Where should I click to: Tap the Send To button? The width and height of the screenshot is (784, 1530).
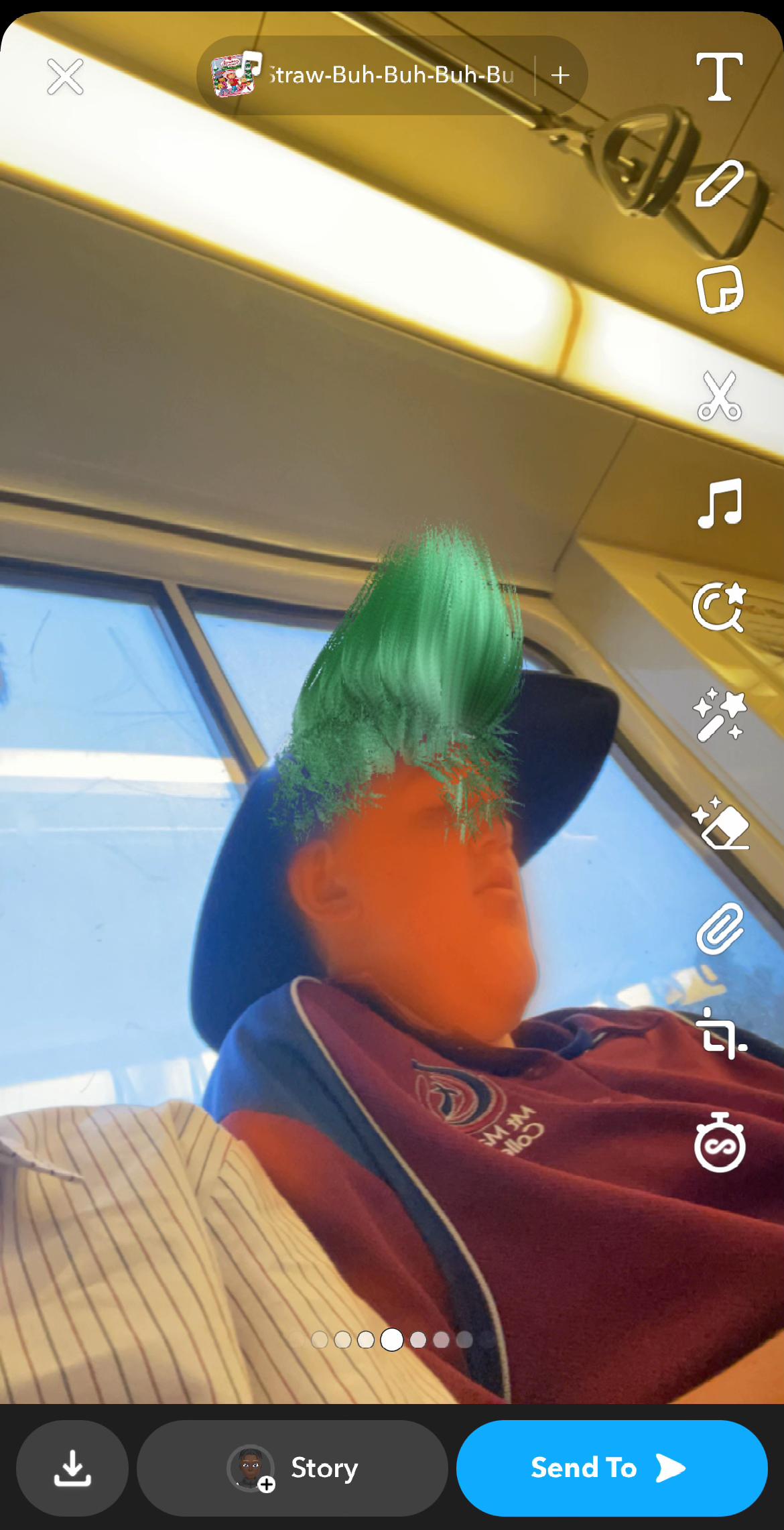[611, 1468]
